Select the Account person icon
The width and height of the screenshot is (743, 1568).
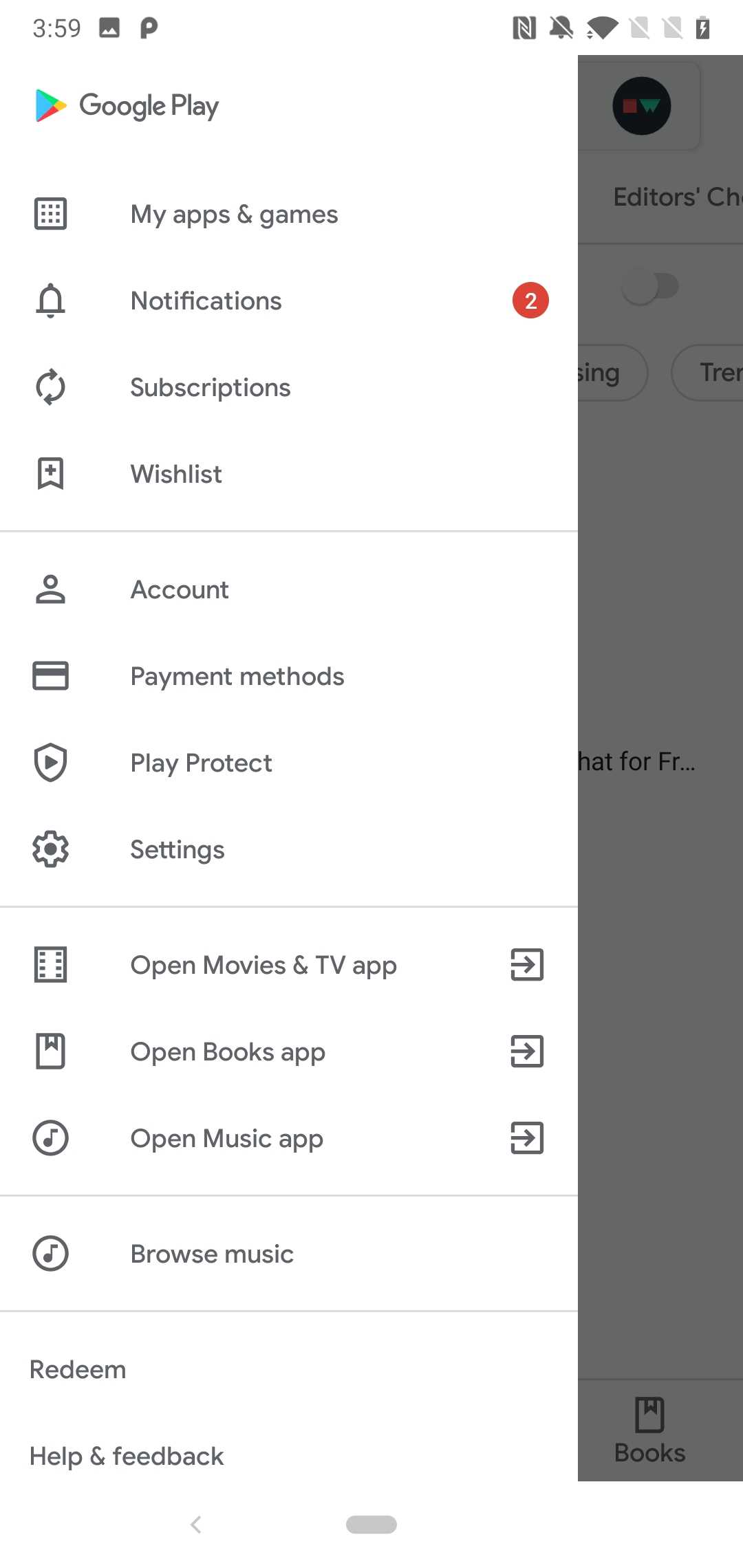pyautogui.click(x=50, y=589)
